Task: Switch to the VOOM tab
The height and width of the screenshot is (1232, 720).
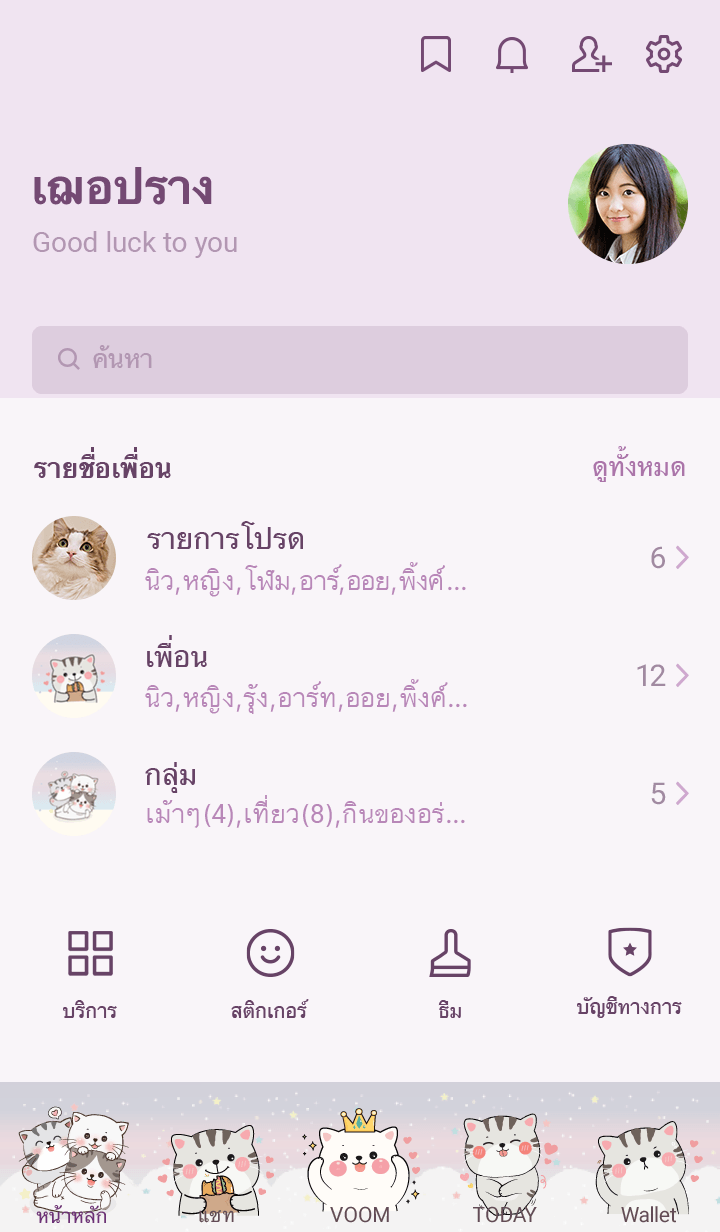Action: point(360,1170)
